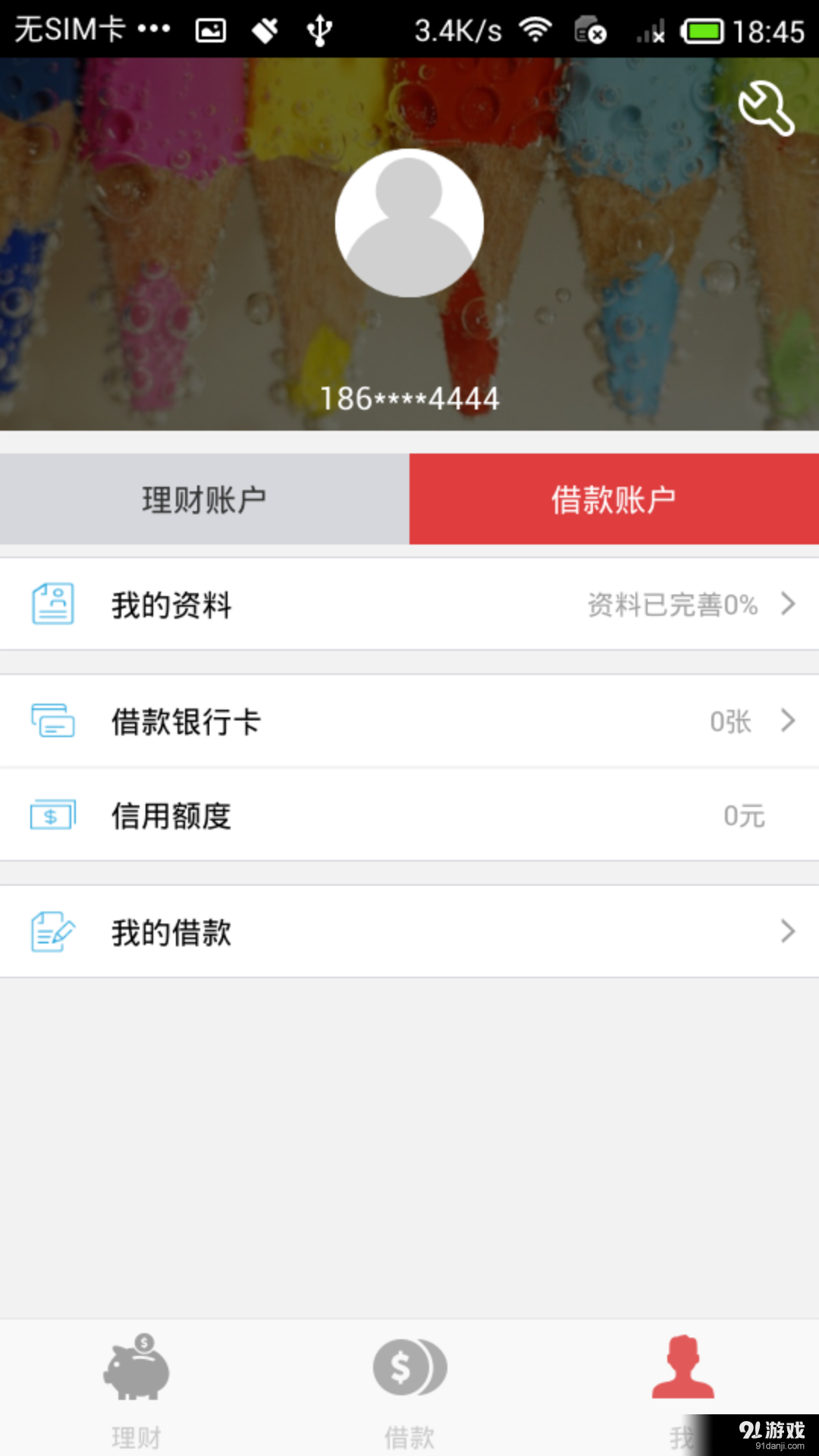Screen dimensions: 819x1456
Task: Tap the 借款银行卡 bank card icon
Action: coord(53,721)
